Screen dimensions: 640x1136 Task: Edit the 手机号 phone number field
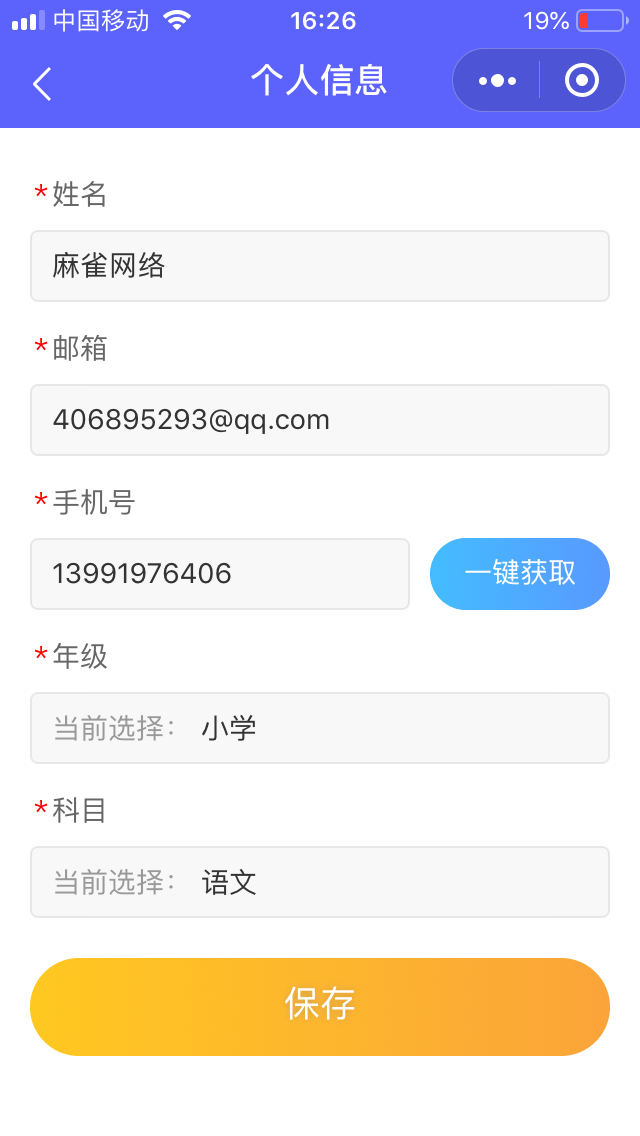[x=220, y=574]
